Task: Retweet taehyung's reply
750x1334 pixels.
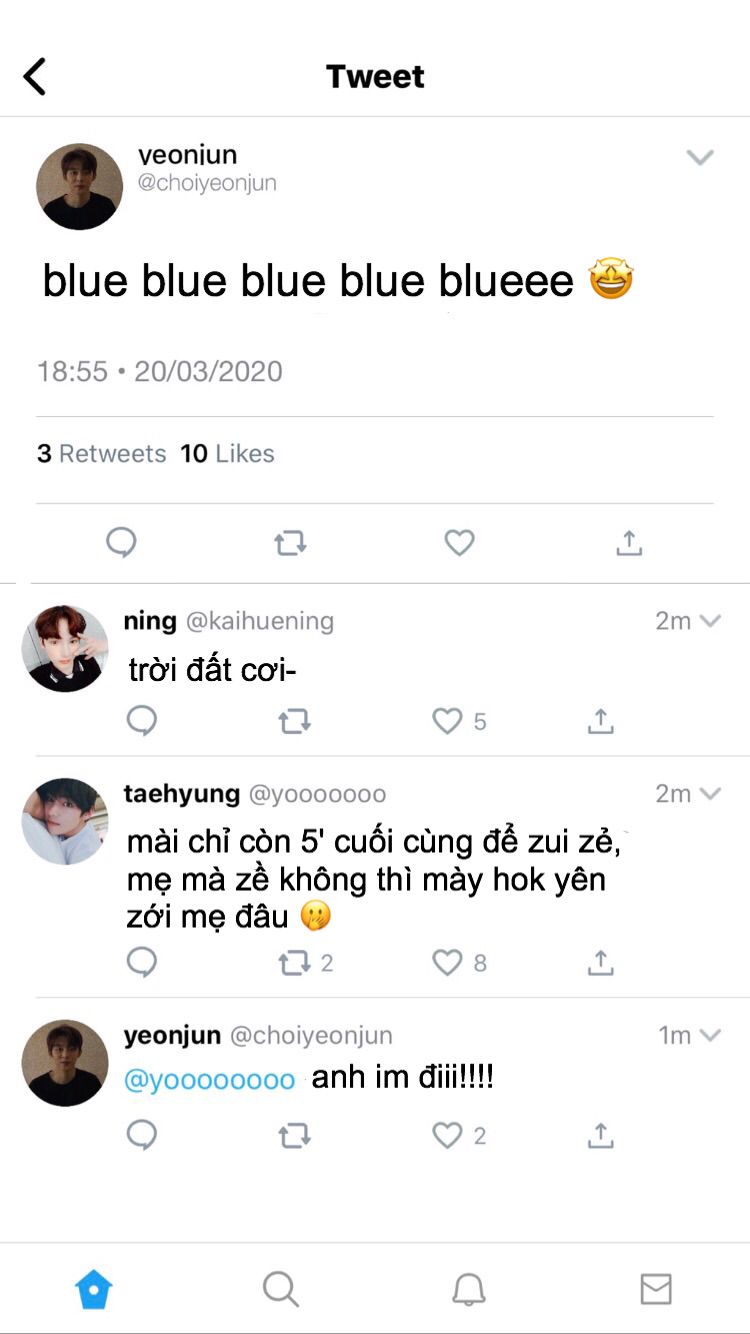Action: coord(294,963)
